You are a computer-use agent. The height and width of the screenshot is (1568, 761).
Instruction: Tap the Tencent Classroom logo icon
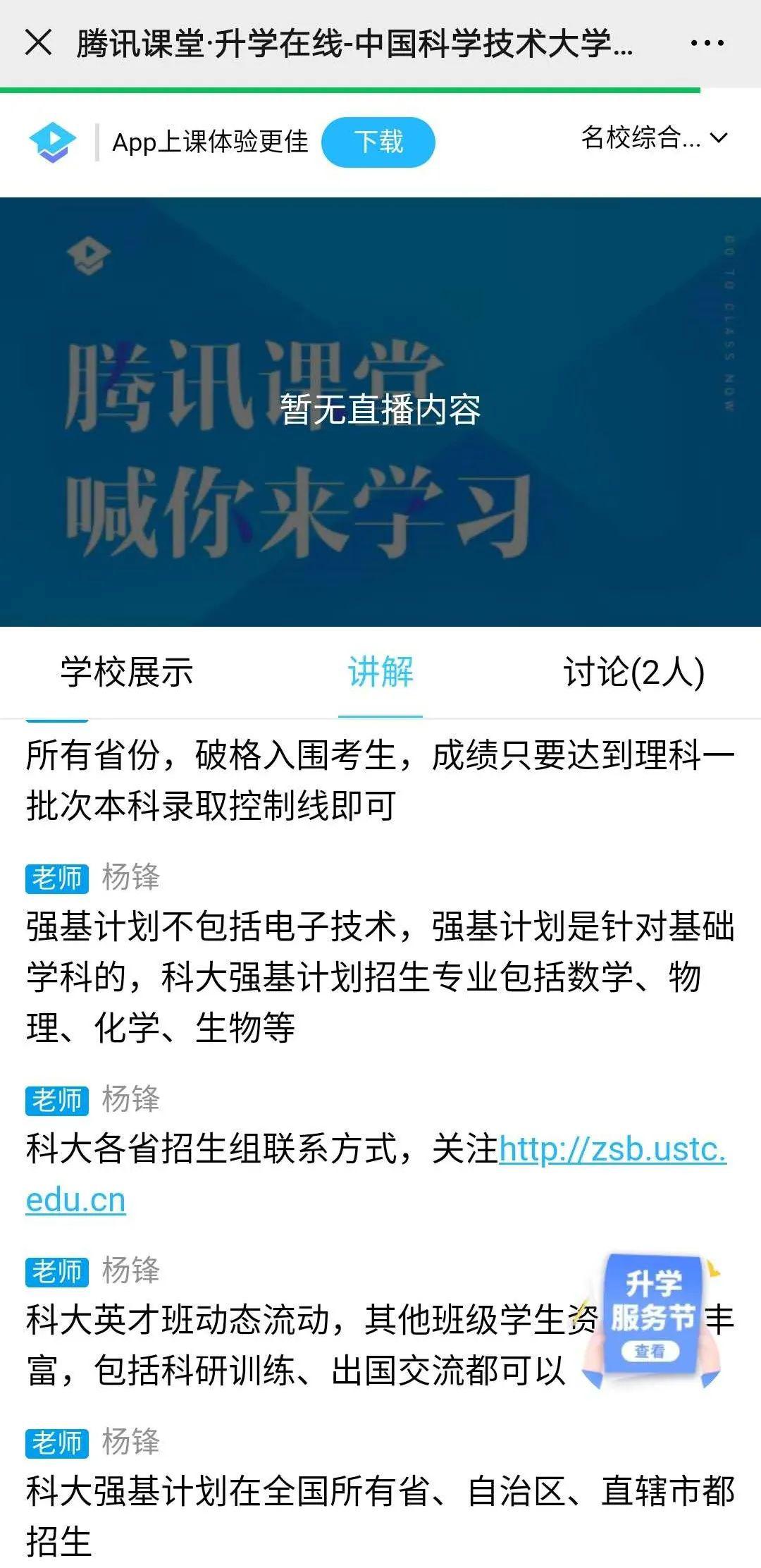52,142
